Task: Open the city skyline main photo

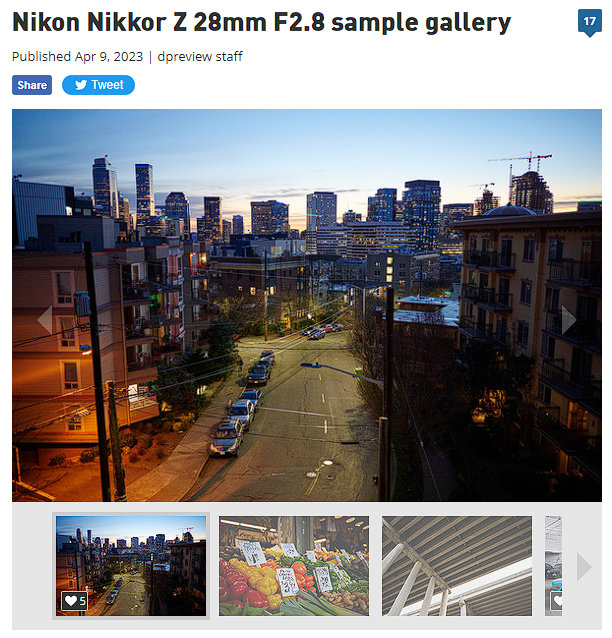Action: tap(306, 305)
